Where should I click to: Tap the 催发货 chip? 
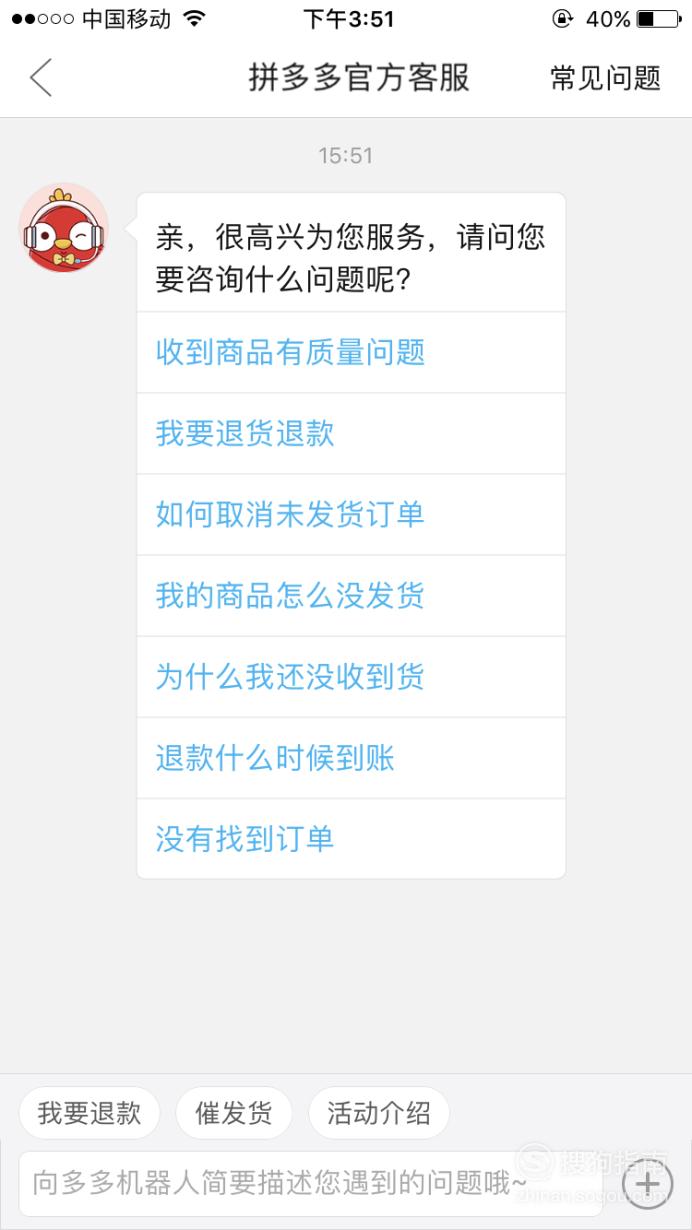point(233,1113)
